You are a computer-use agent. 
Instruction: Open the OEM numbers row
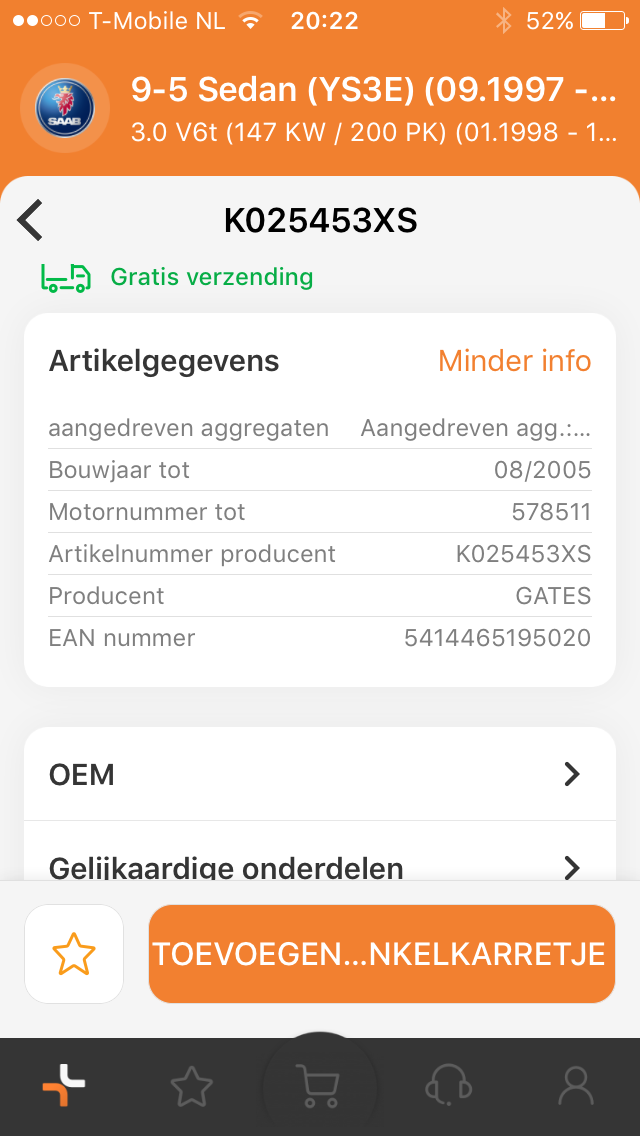pos(319,774)
